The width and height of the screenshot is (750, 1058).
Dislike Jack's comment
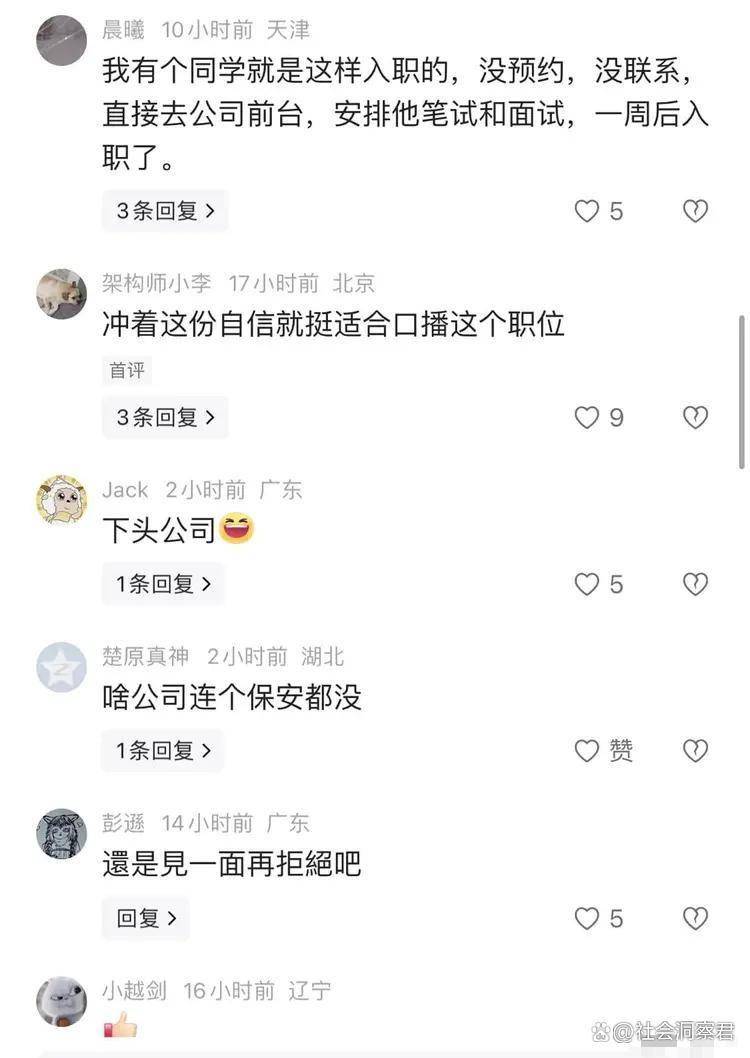pyautogui.click(x=695, y=584)
